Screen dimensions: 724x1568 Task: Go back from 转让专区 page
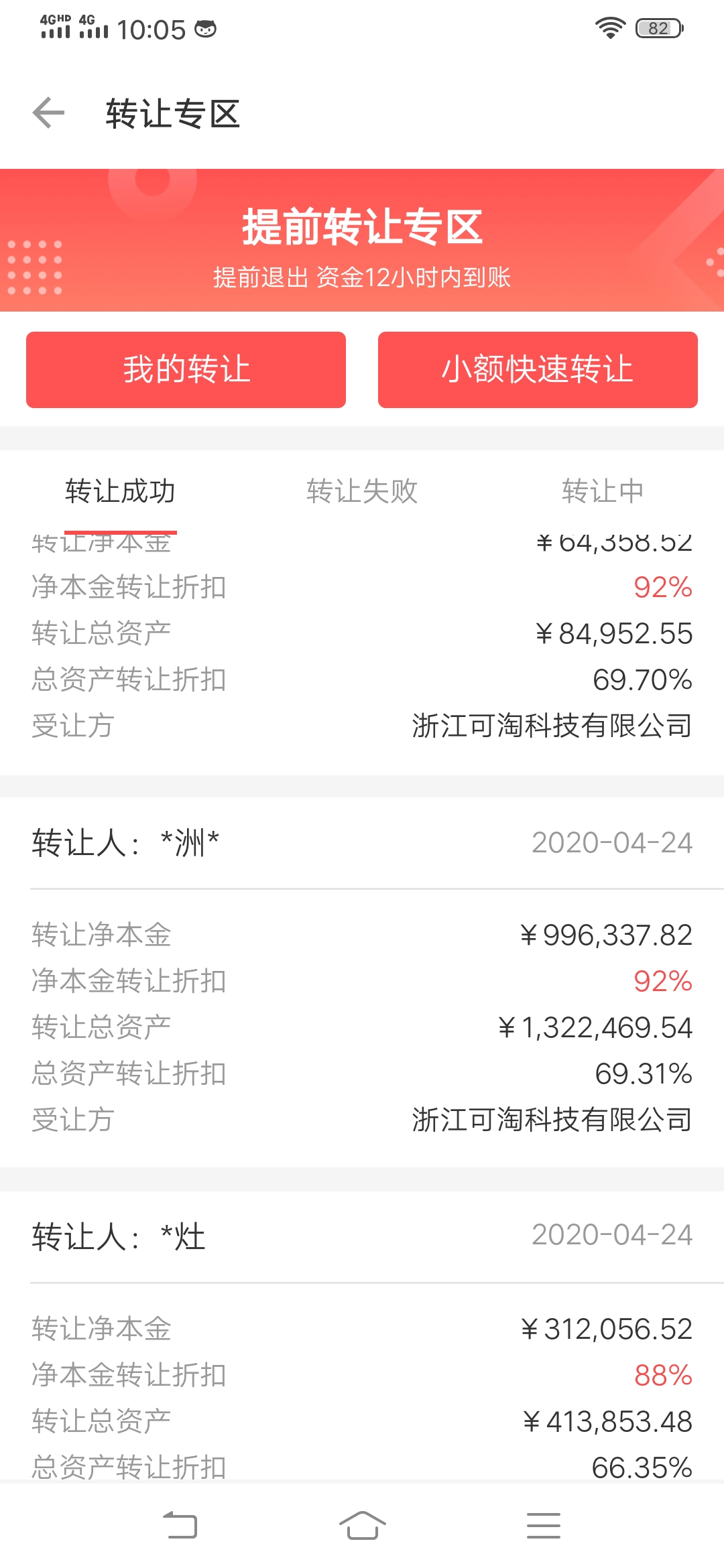coord(48,113)
